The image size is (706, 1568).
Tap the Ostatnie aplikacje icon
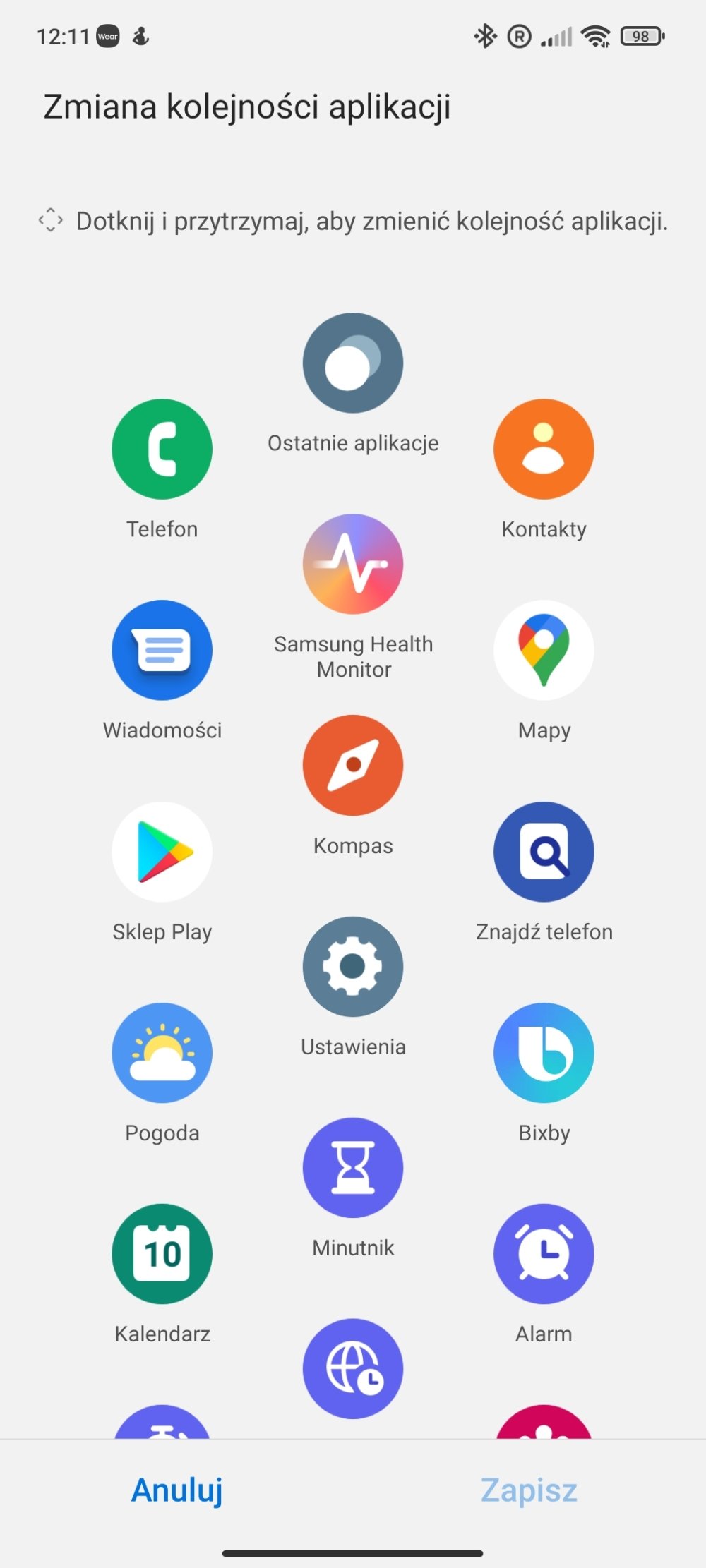353,363
